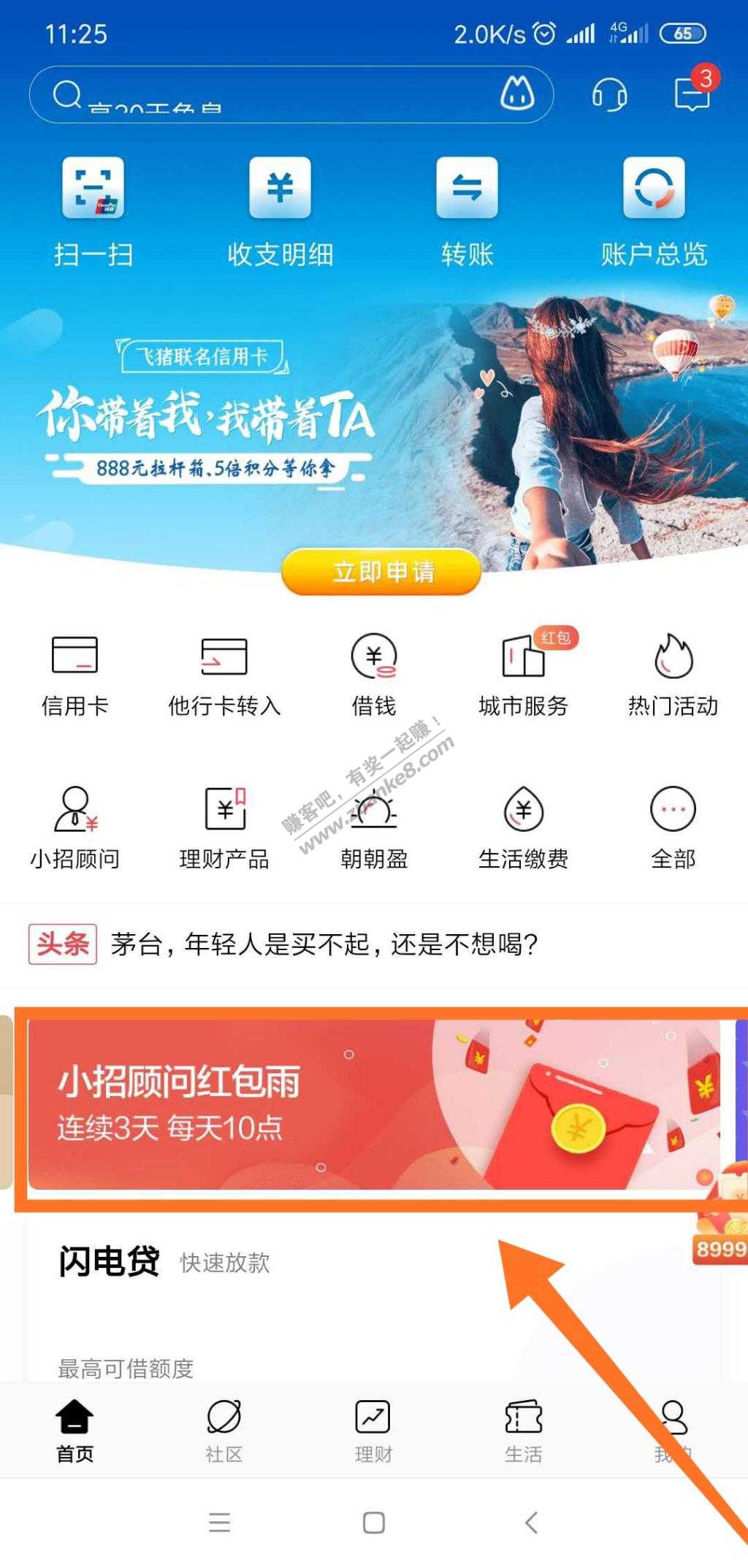Open messages icon with 3 badge
Screen dimensions: 748x1568
[x=692, y=94]
